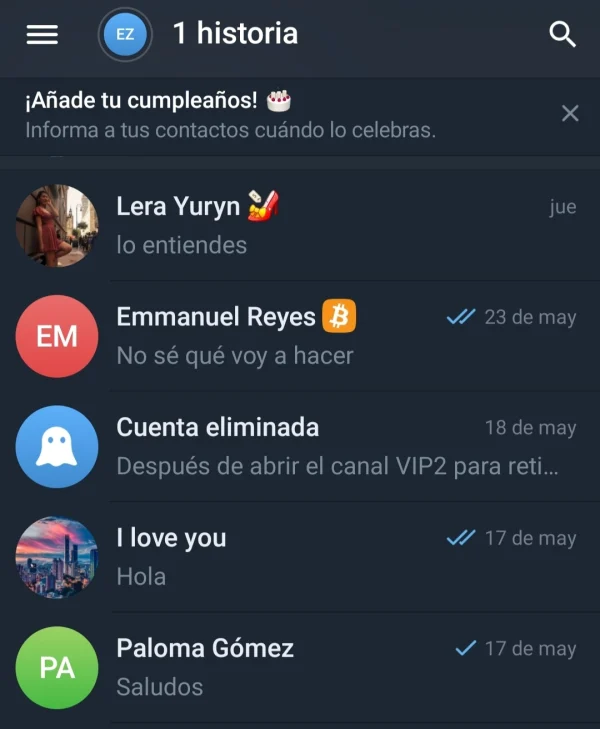
Task: Open the hamburger drawer menu
Action: (42, 34)
